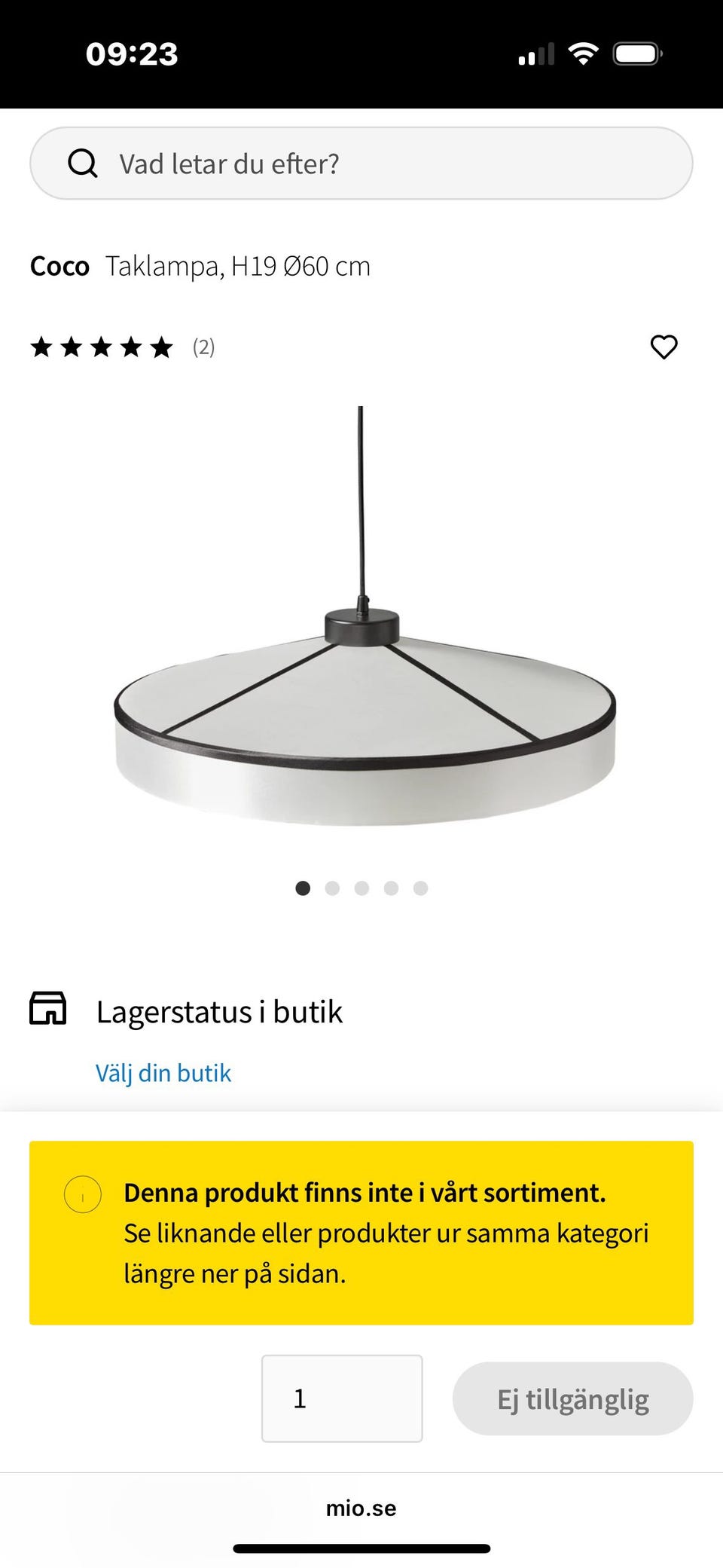Tap the quantity field showing 1
723x1568 pixels.
[342, 1398]
